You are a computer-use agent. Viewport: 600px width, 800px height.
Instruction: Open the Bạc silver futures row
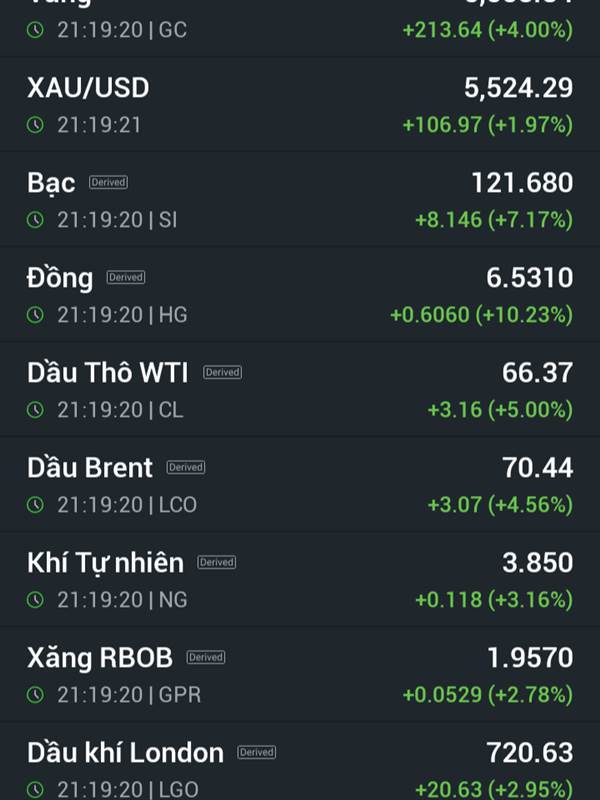[300, 199]
